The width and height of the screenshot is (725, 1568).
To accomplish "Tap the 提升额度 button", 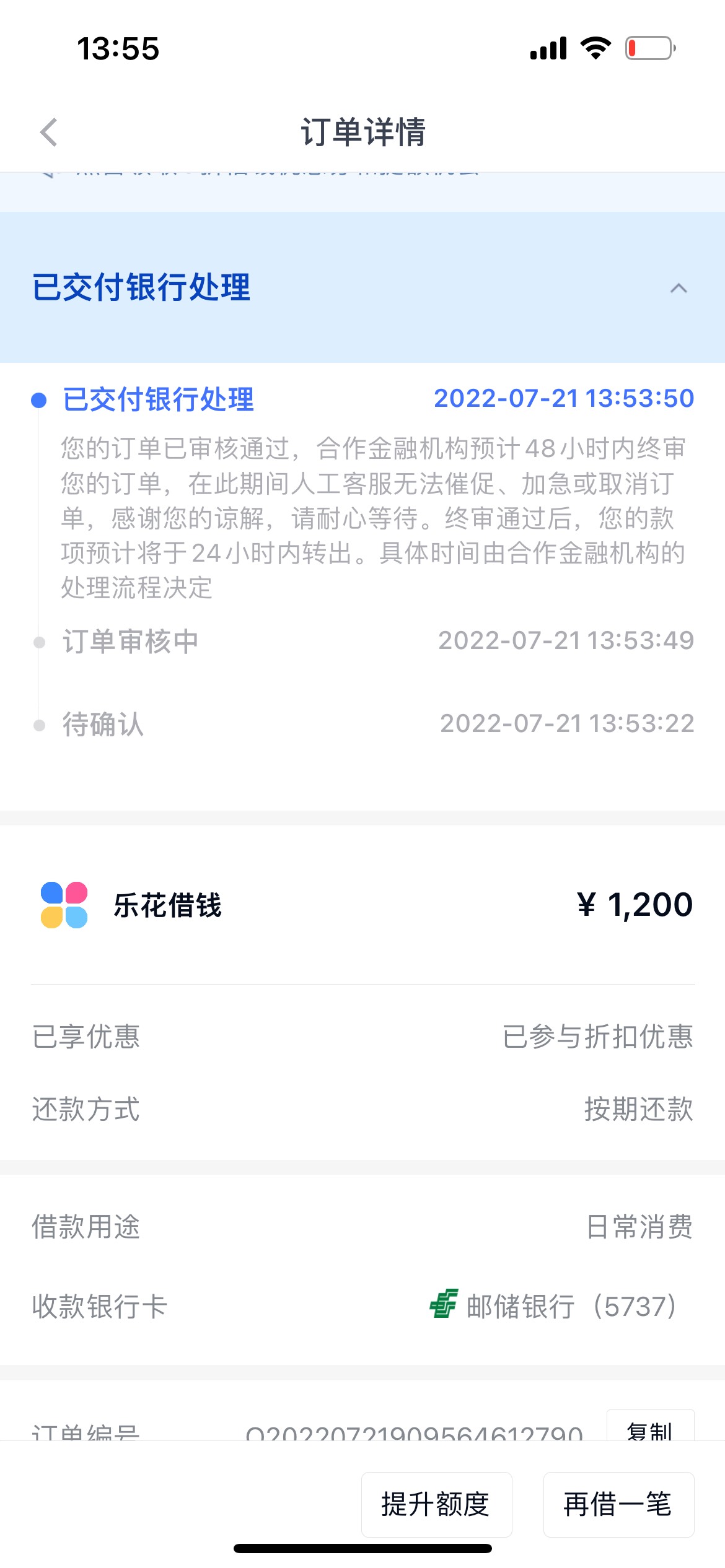I will point(436,1504).
